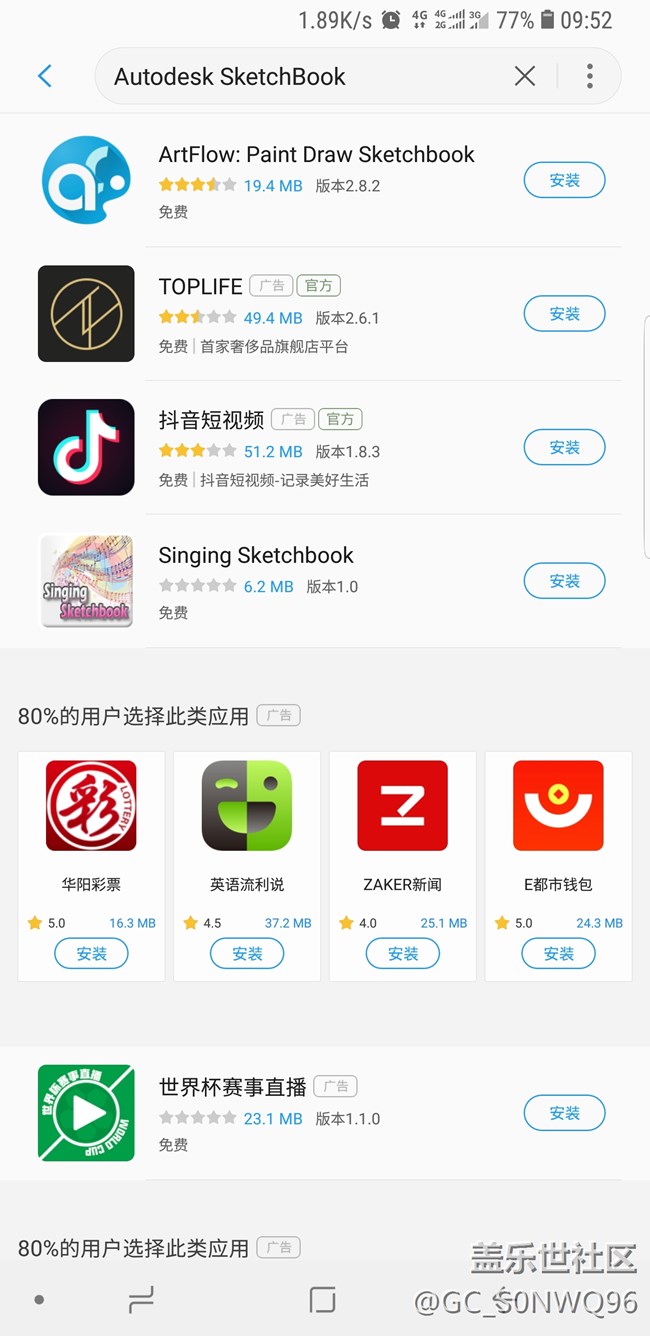Install ZAKER新闻 from recommended apps

pyautogui.click(x=403, y=954)
